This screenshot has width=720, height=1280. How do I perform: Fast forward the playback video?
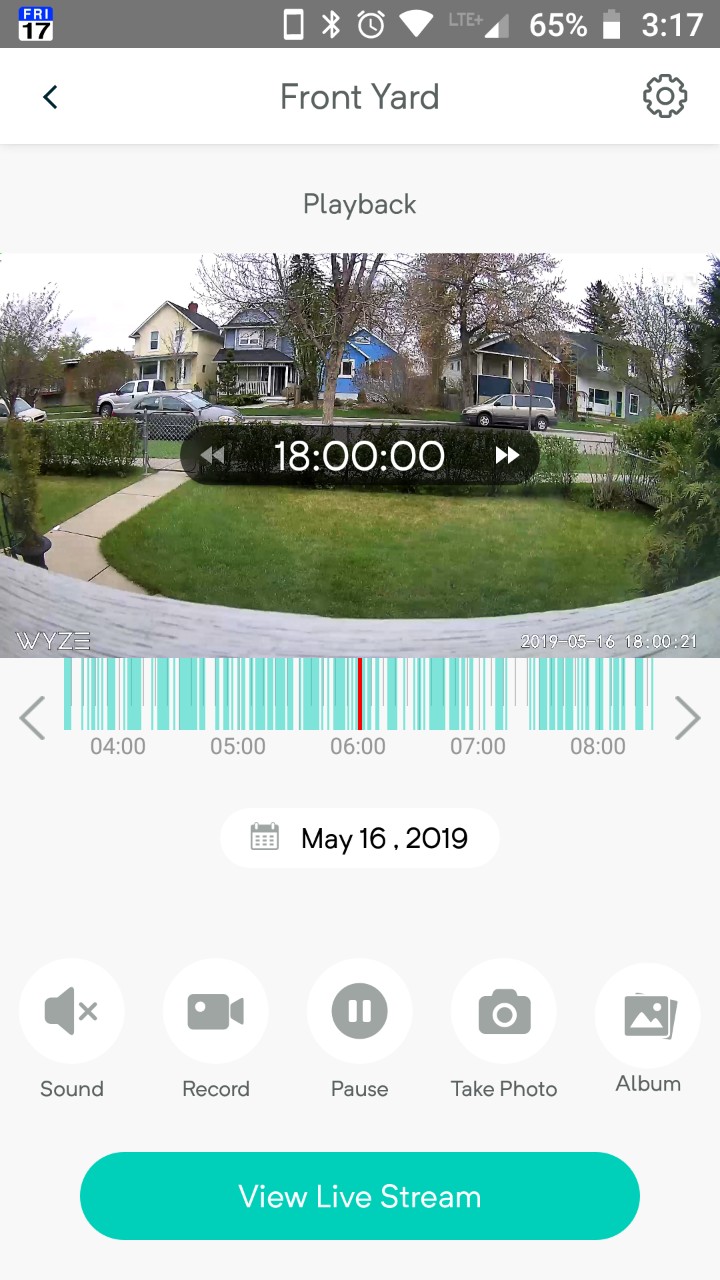coord(507,456)
